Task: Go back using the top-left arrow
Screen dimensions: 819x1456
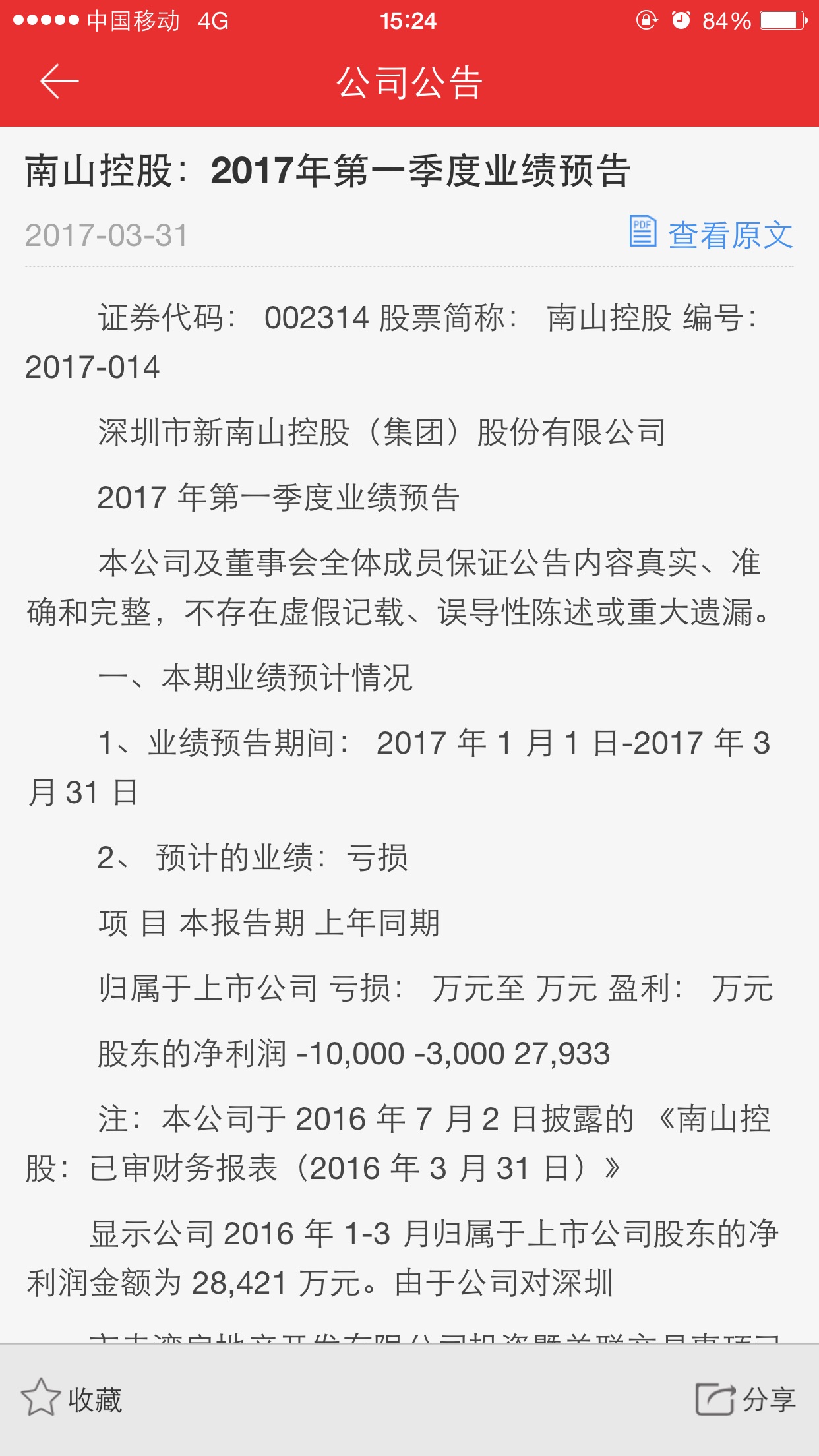Action: 59,82
